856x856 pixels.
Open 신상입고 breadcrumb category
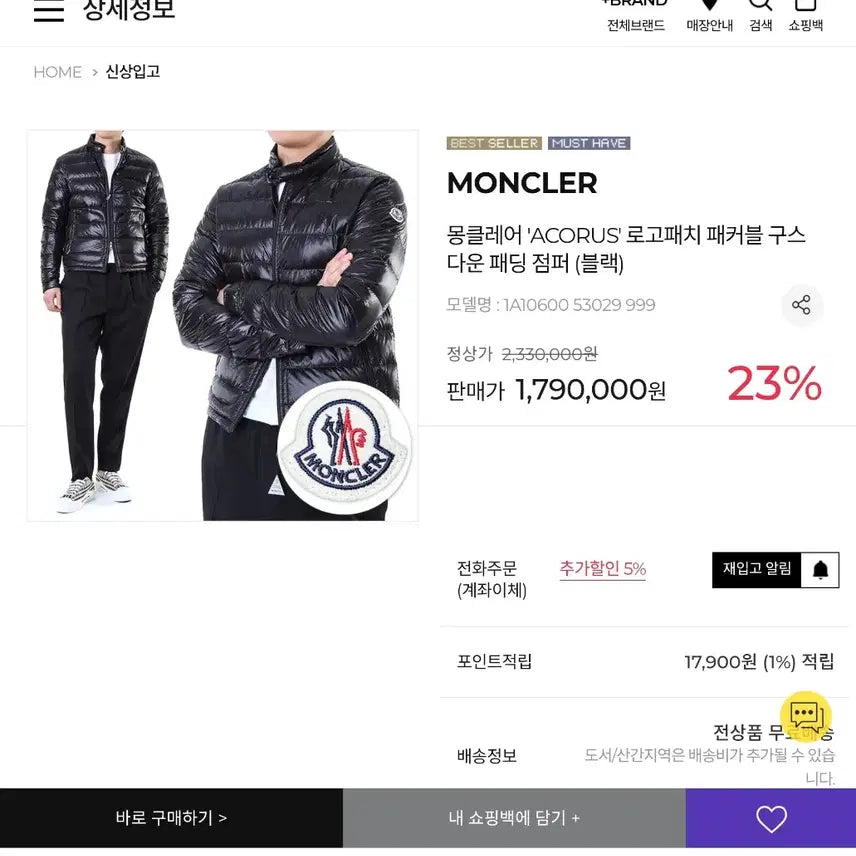tap(133, 72)
